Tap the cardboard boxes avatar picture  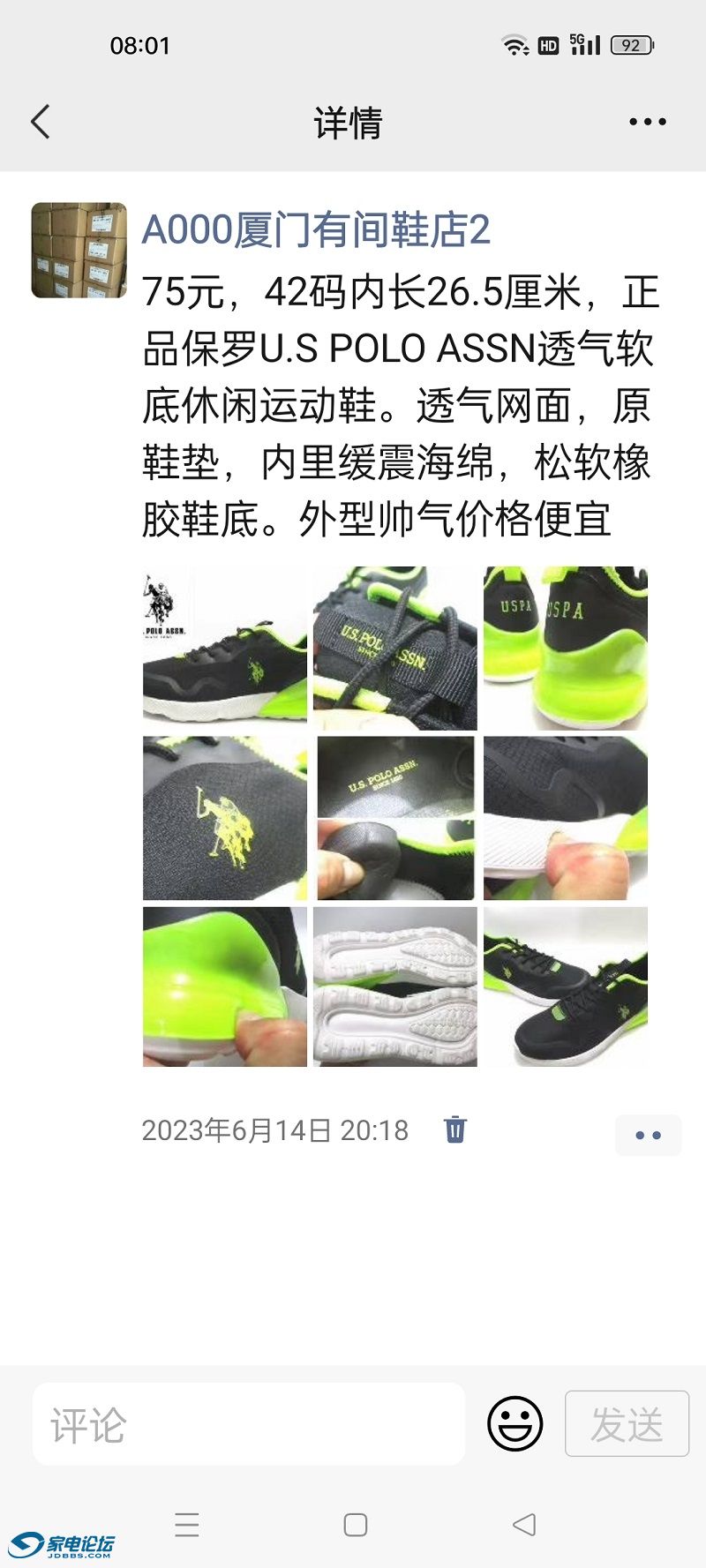tap(79, 251)
